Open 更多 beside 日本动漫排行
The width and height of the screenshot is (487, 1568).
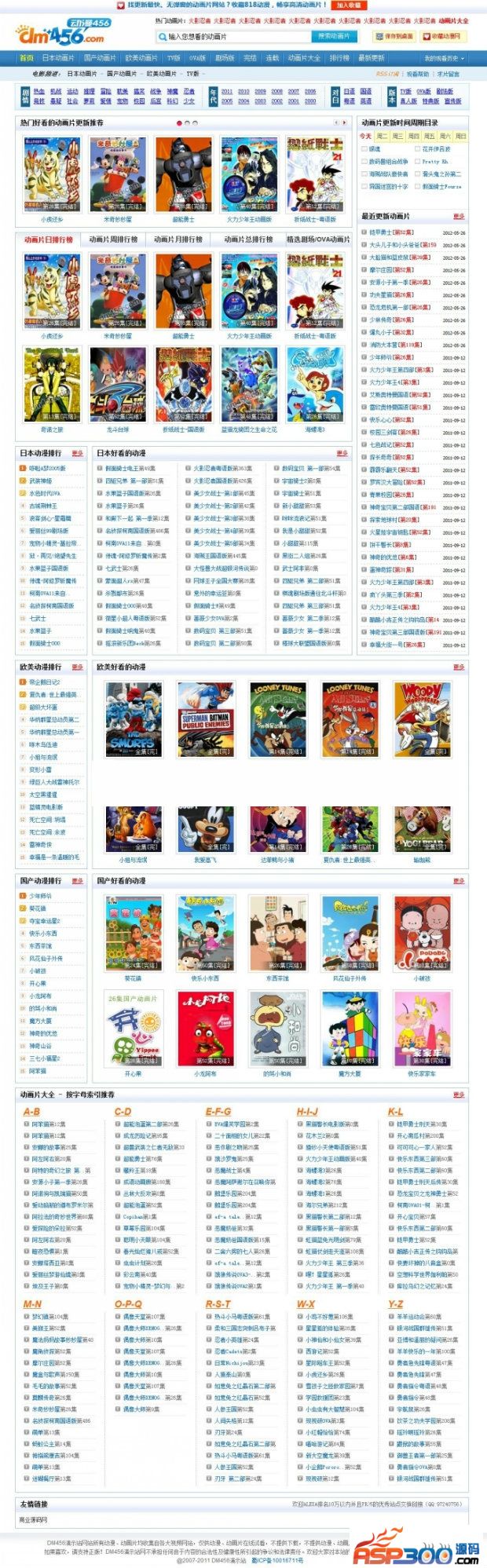point(77,453)
